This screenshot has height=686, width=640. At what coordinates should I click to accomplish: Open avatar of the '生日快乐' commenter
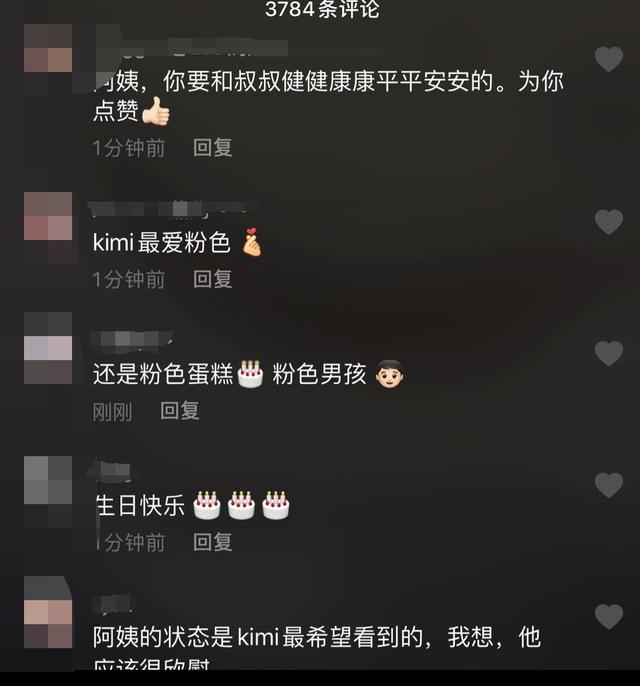[48, 491]
